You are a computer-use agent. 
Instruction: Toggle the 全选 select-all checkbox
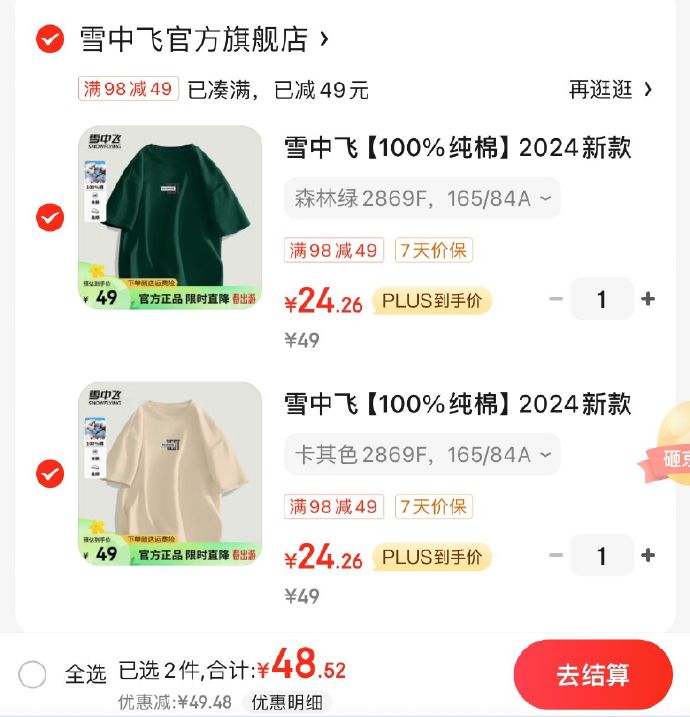pos(33,675)
